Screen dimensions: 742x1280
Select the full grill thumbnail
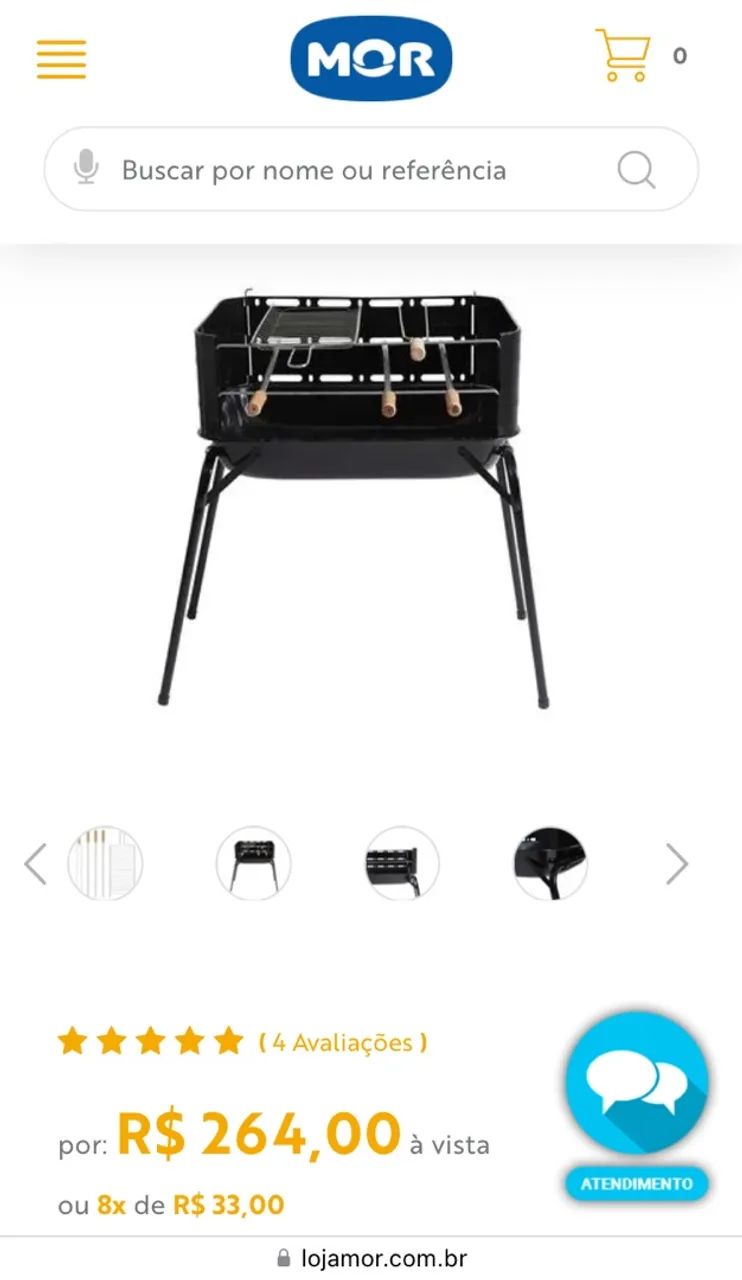pos(254,863)
